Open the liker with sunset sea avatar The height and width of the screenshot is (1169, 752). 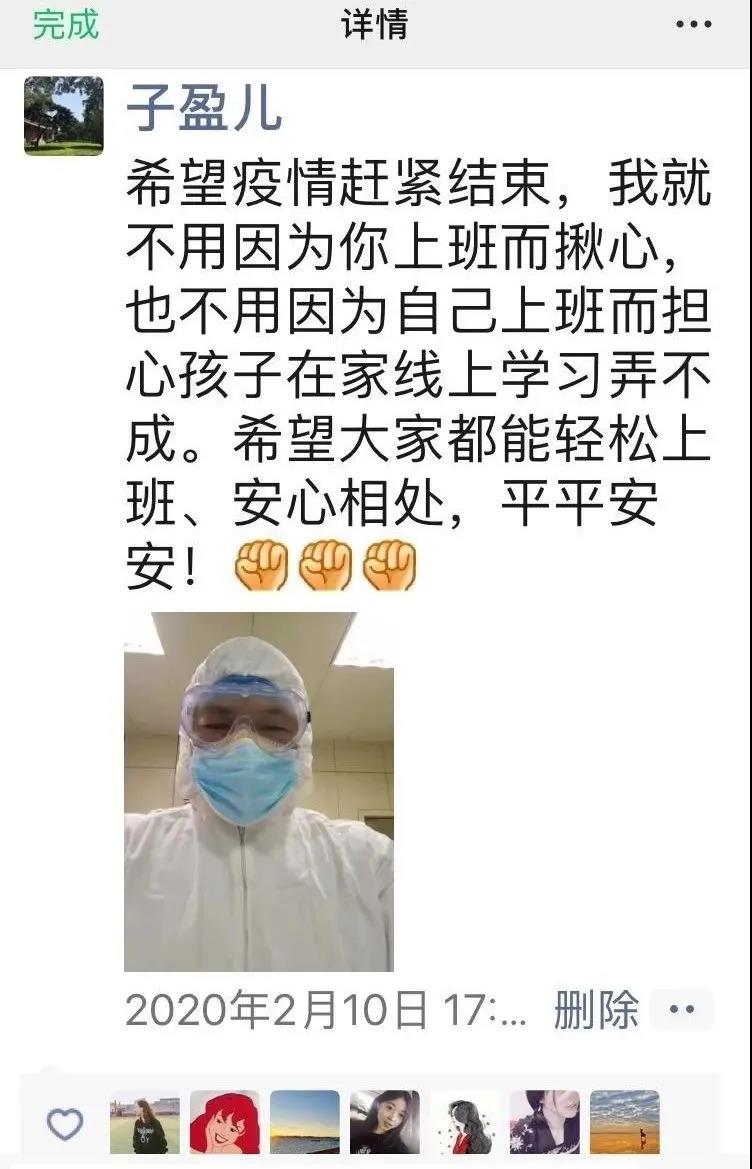tap(305, 1123)
